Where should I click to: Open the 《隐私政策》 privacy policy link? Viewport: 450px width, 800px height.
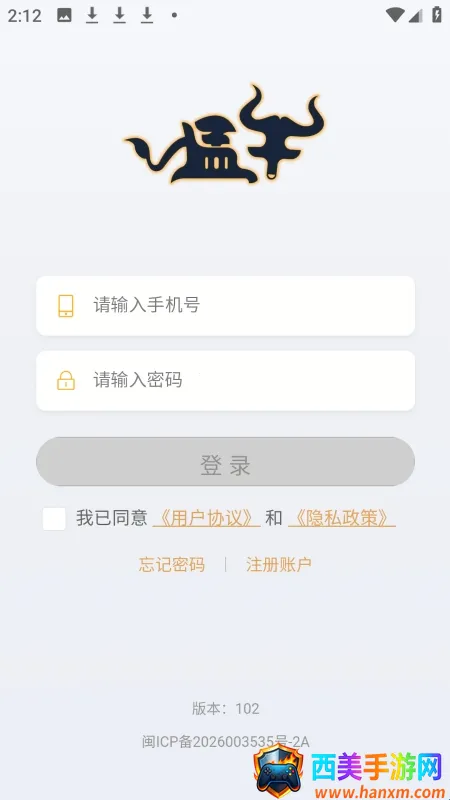342,518
